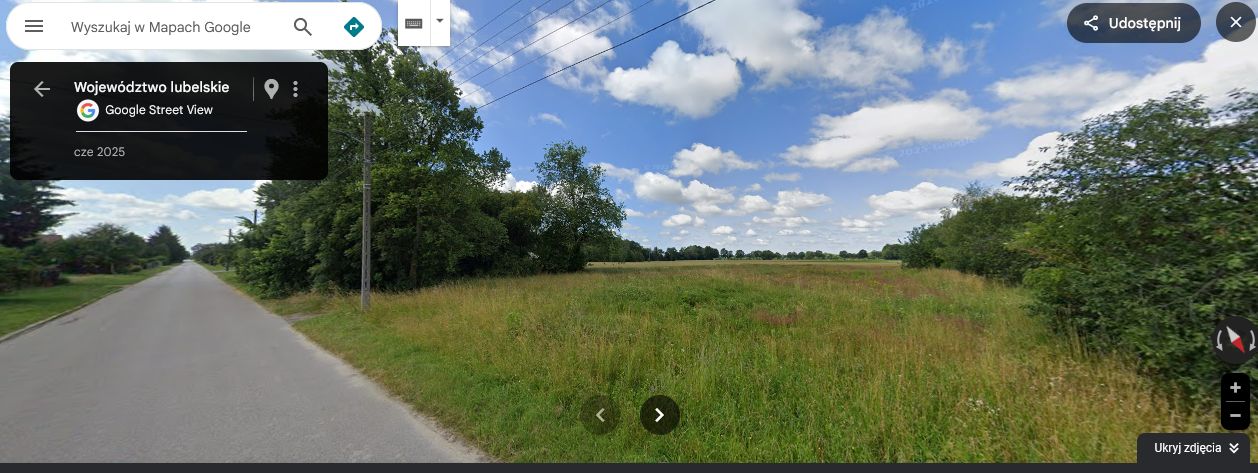1258x473 pixels.
Task: Tap the on-screen keyboard icon
Action: pyautogui.click(x=414, y=23)
